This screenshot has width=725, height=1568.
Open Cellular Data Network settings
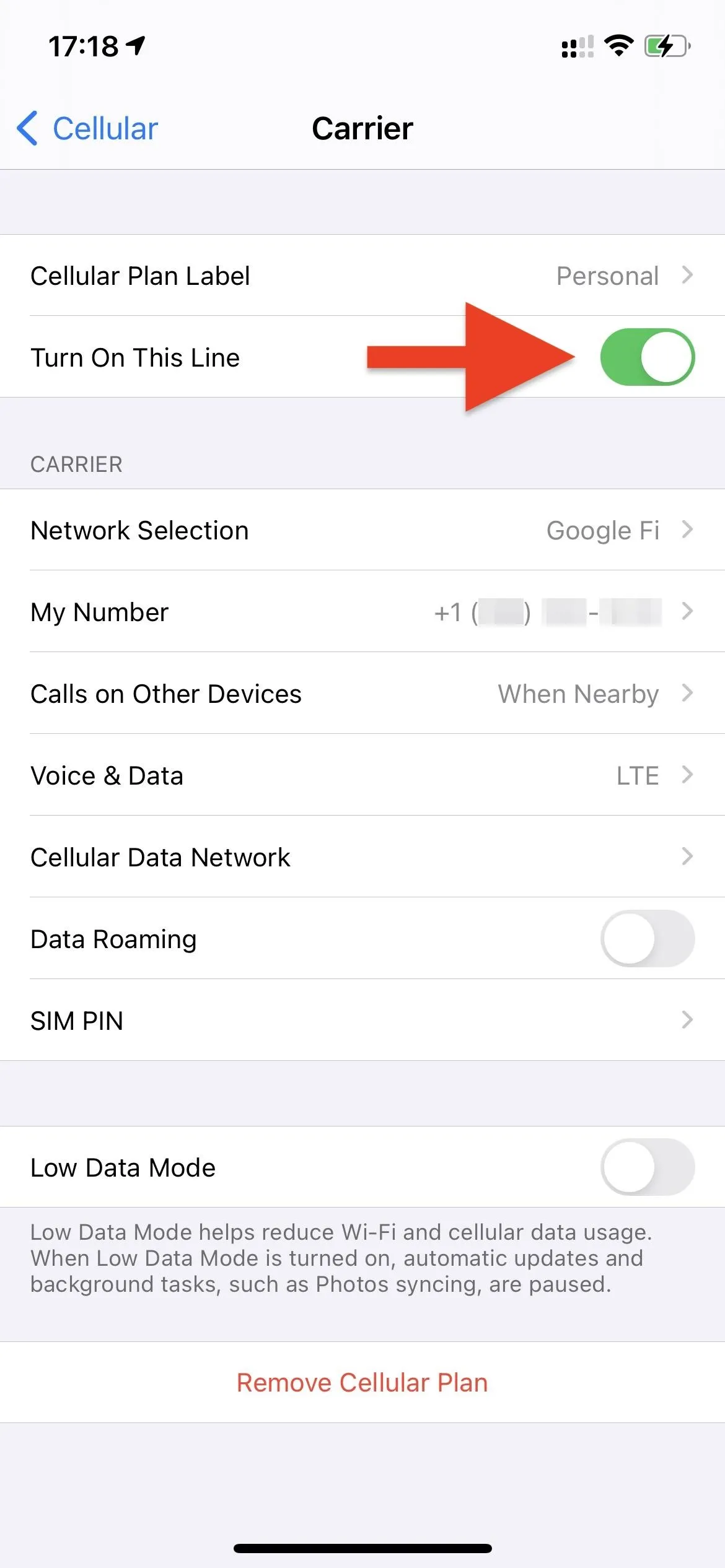pyautogui.click(x=362, y=857)
